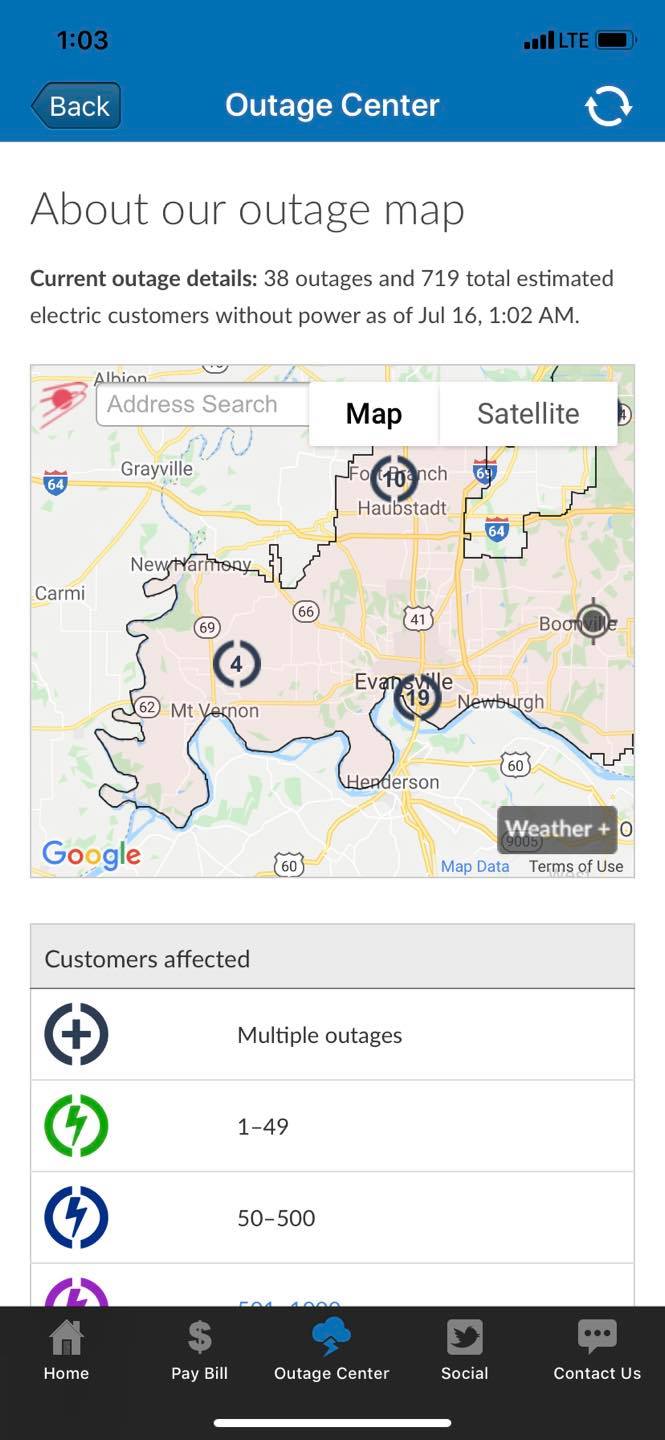The height and width of the screenshot is (1440, 665).
Task: Go to the Home tab
Action: [x=66, y=1351]
